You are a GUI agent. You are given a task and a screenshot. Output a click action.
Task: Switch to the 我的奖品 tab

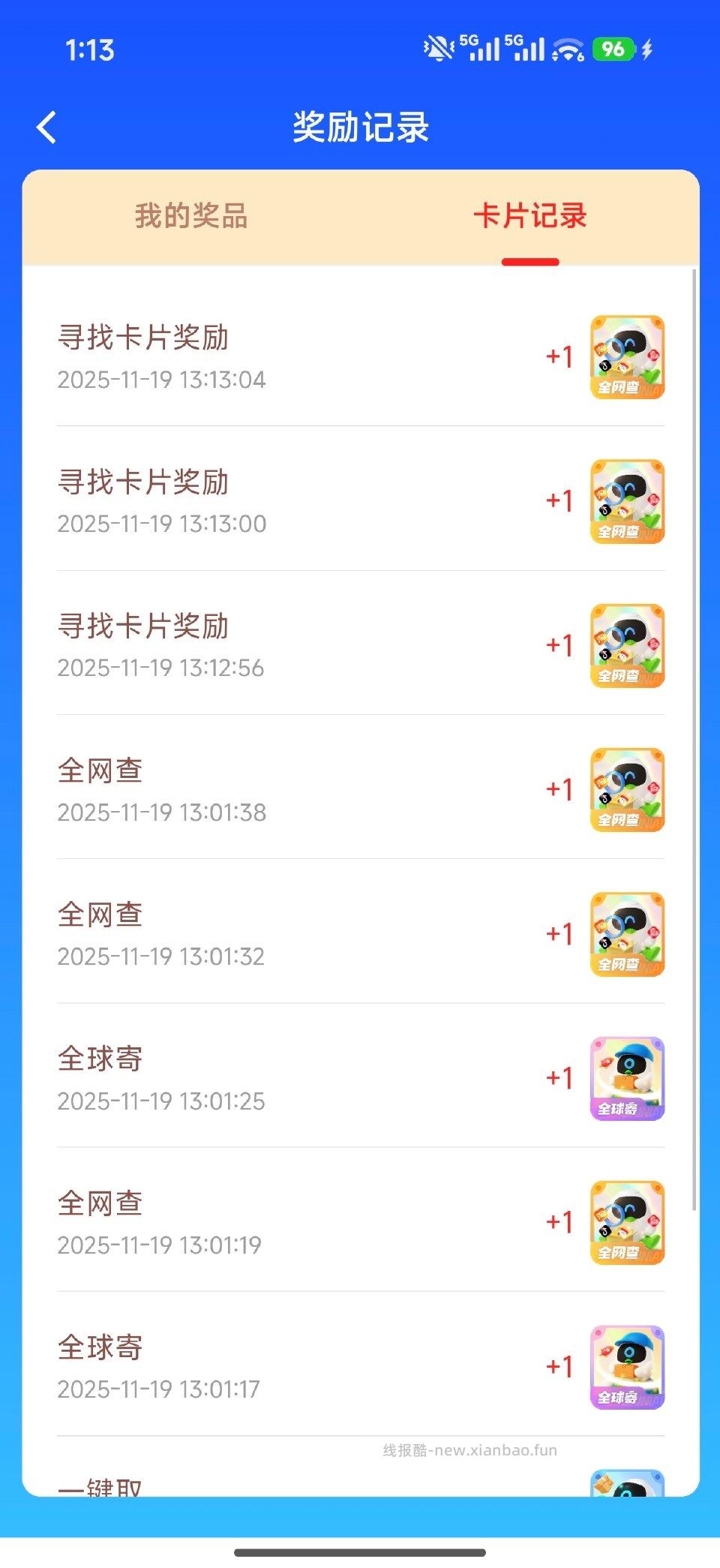click(191, 218)
